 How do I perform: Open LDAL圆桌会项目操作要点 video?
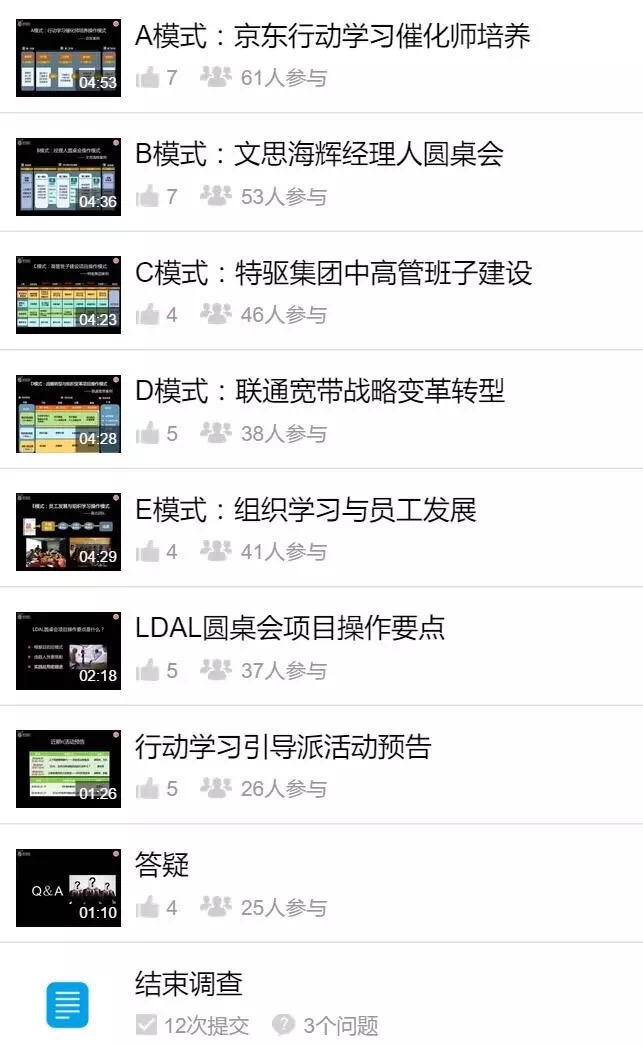pyautogui.click(x=290, y=628)
